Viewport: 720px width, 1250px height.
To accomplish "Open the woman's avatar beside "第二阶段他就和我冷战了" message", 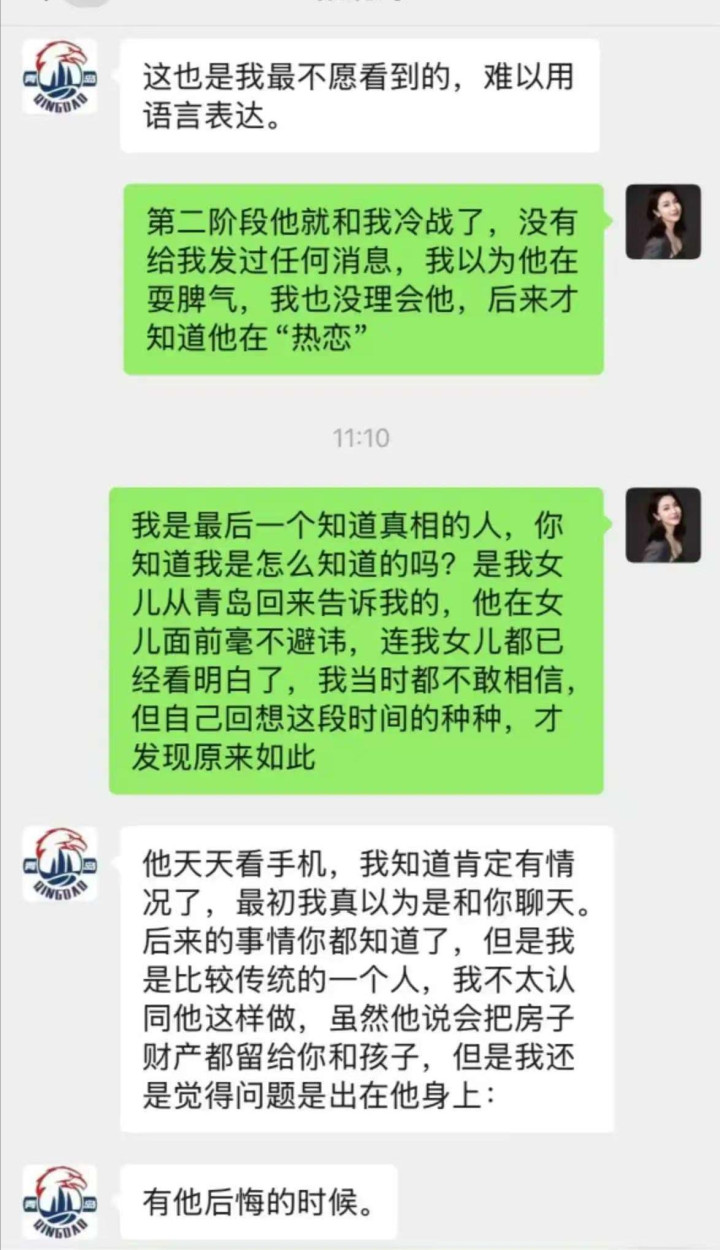I will click(663, 222).
